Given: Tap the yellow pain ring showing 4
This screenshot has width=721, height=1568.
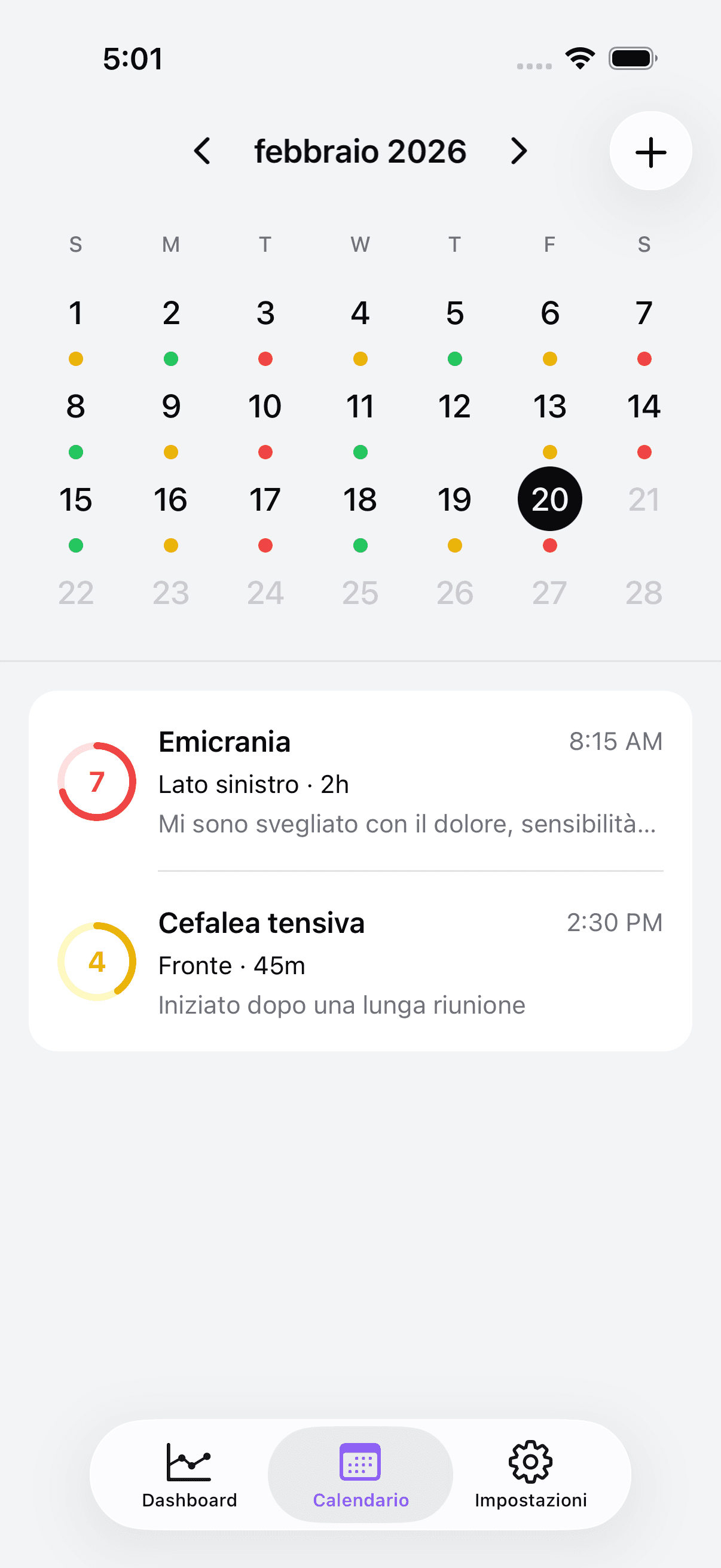Looking at the screenshot, I should point(96,962).
